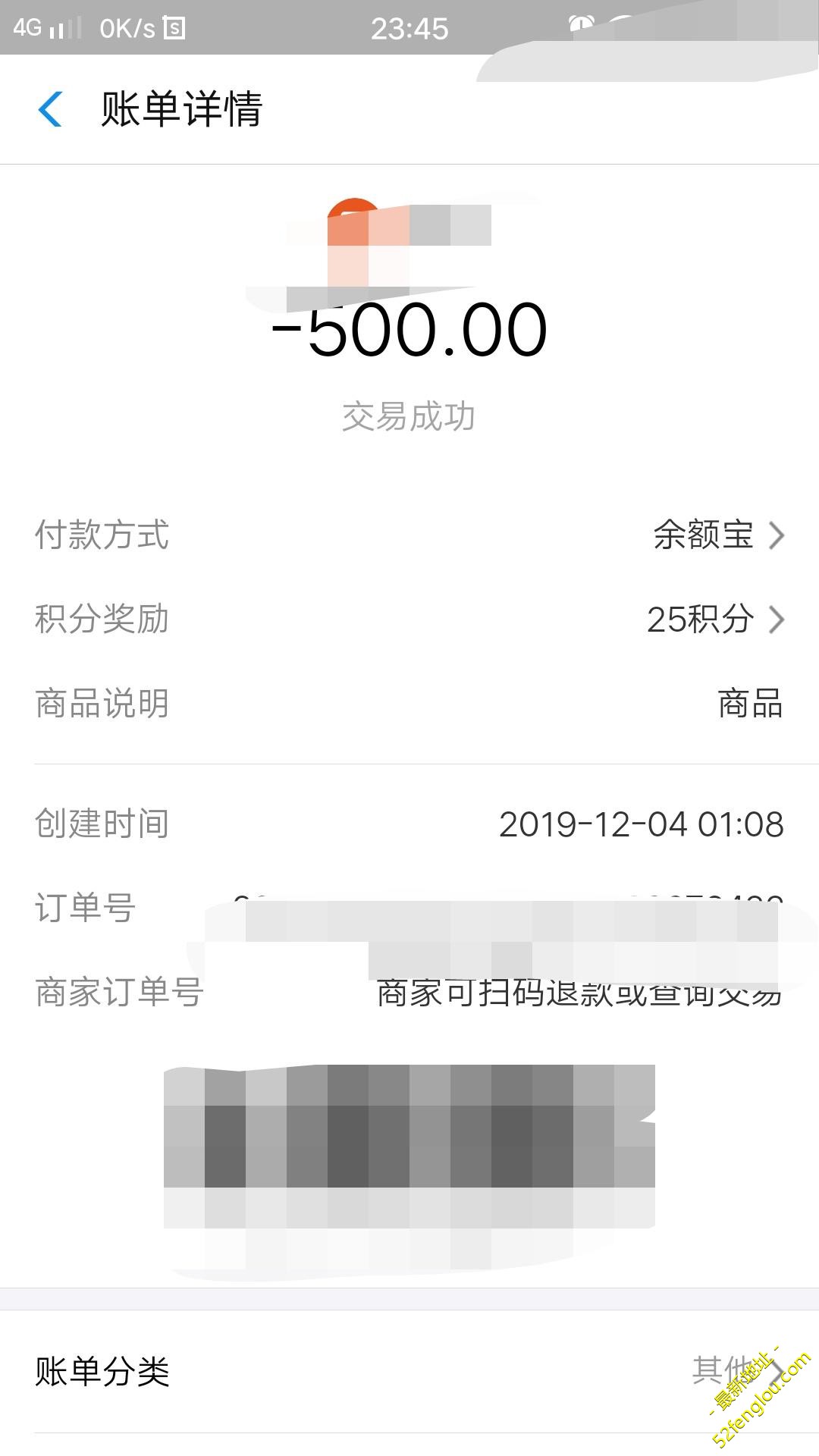
Task: Open 付款方式 余额宝 details
Action: [x=717, y=535]
